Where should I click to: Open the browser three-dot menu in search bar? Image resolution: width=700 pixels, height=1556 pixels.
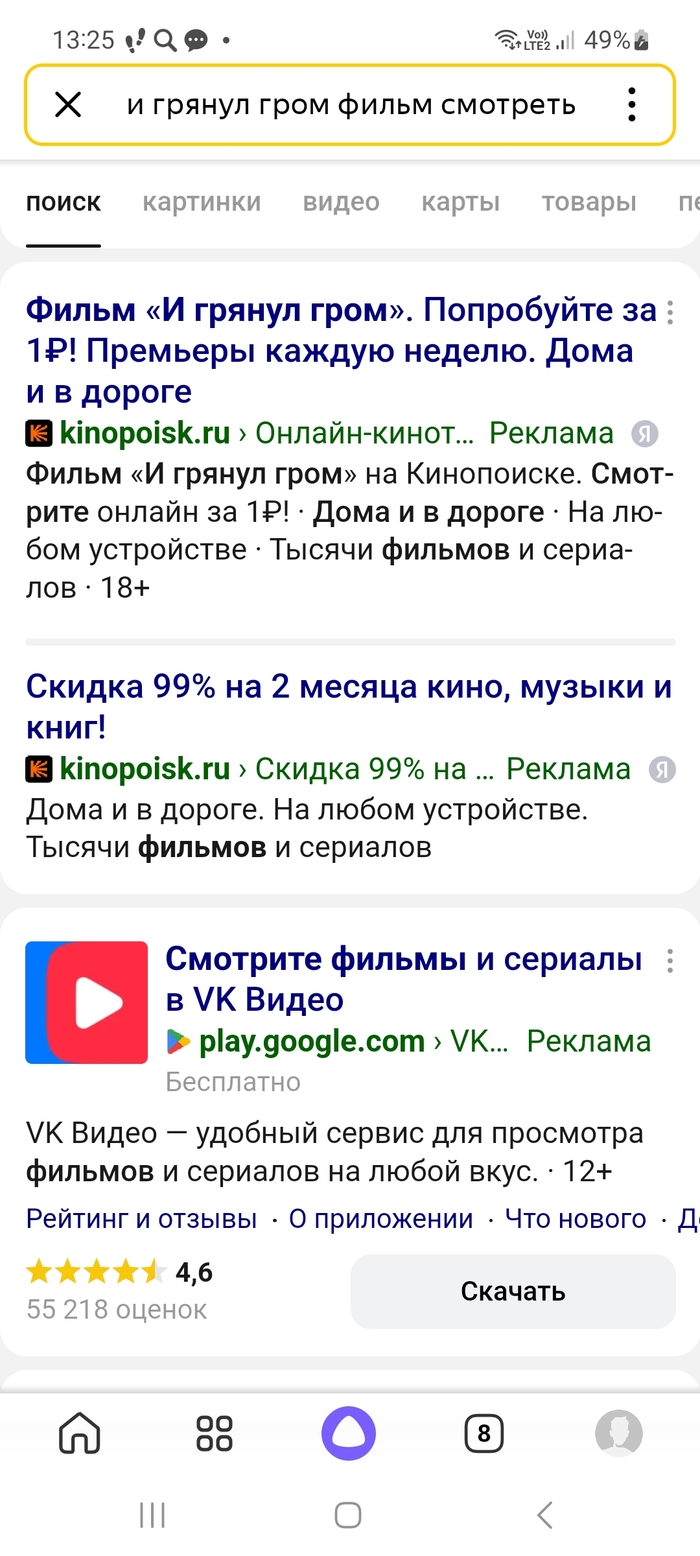point(631,104)
